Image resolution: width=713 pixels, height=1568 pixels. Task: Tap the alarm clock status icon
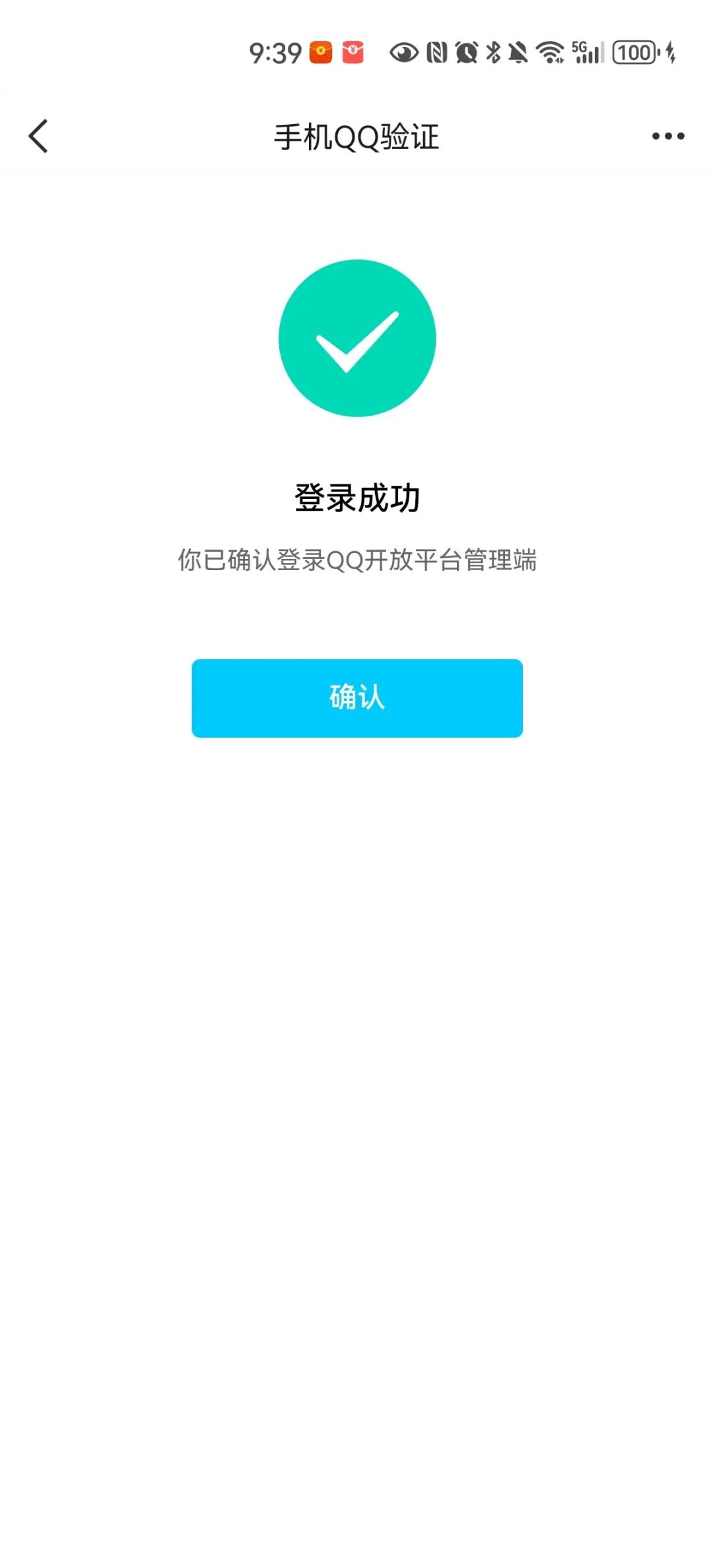click(x=466, y=51)
